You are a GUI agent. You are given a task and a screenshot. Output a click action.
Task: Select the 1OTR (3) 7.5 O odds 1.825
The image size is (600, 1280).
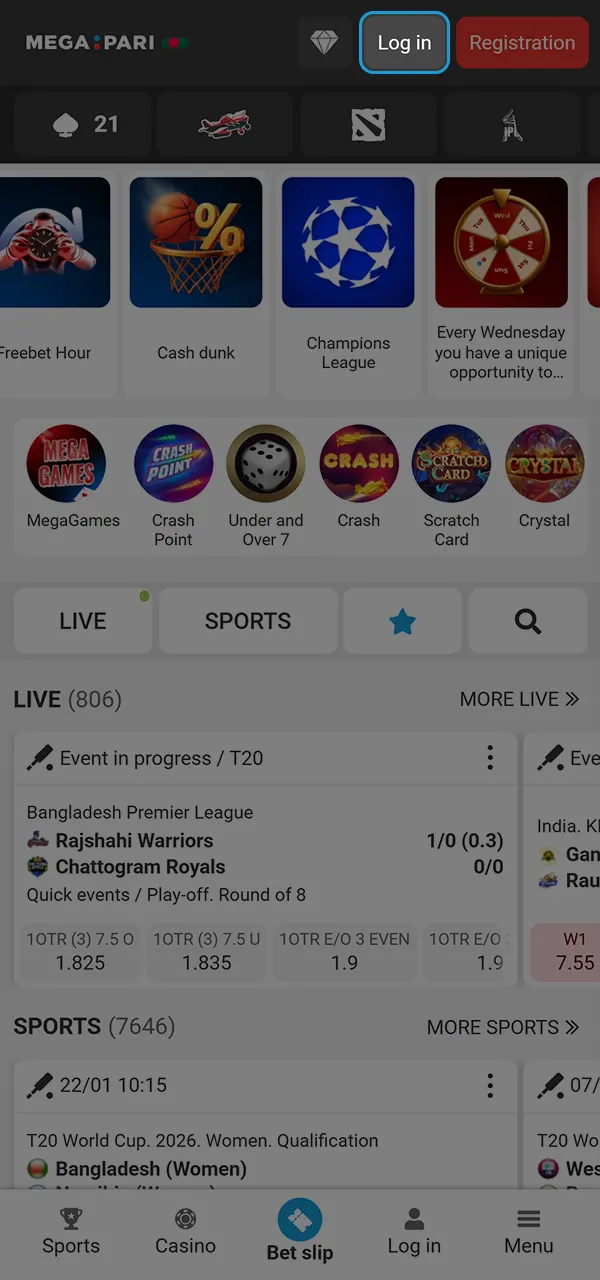click(x=80, y=952)
